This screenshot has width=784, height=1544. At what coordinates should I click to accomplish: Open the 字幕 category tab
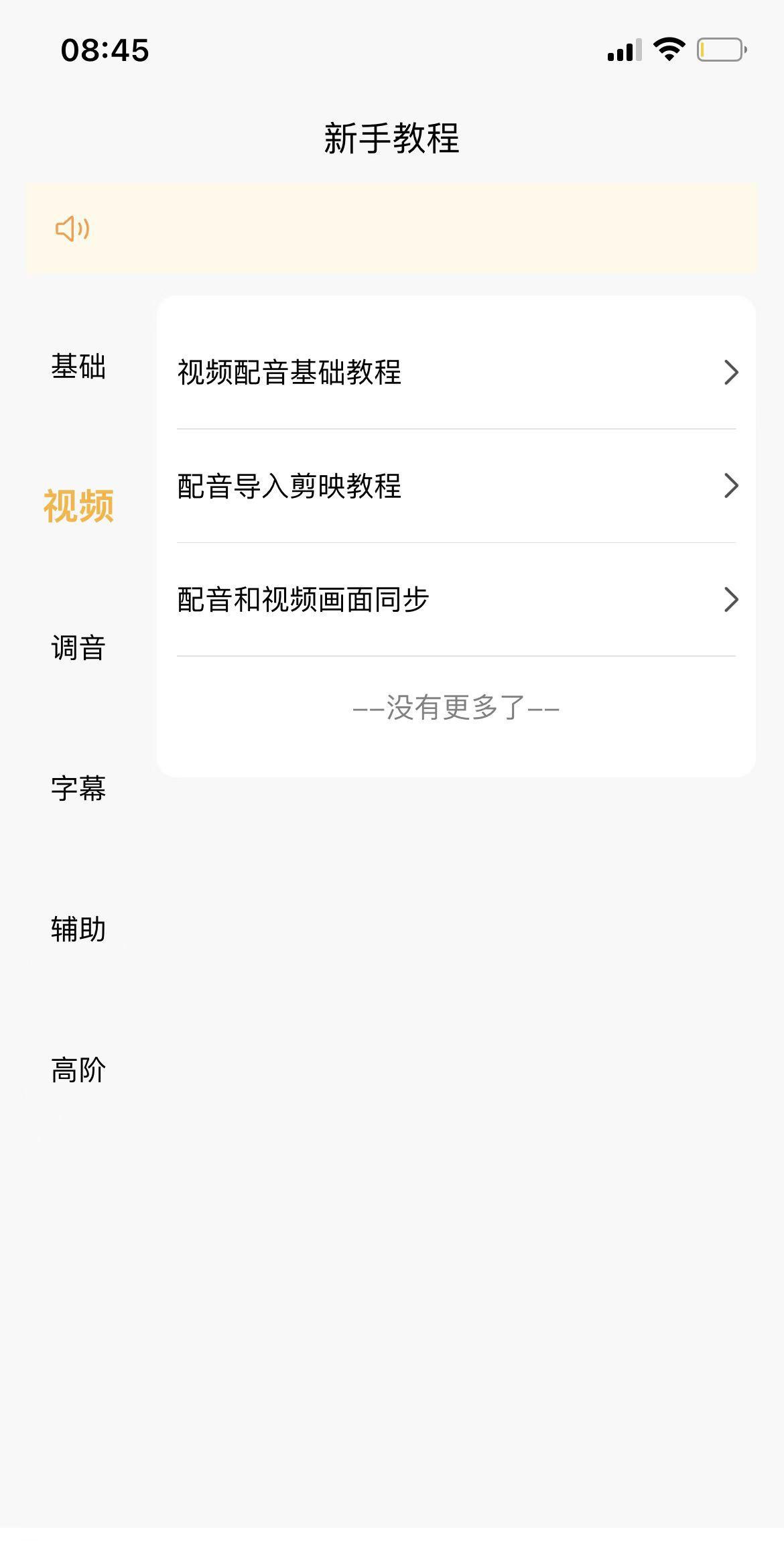(x=78, y=789)
